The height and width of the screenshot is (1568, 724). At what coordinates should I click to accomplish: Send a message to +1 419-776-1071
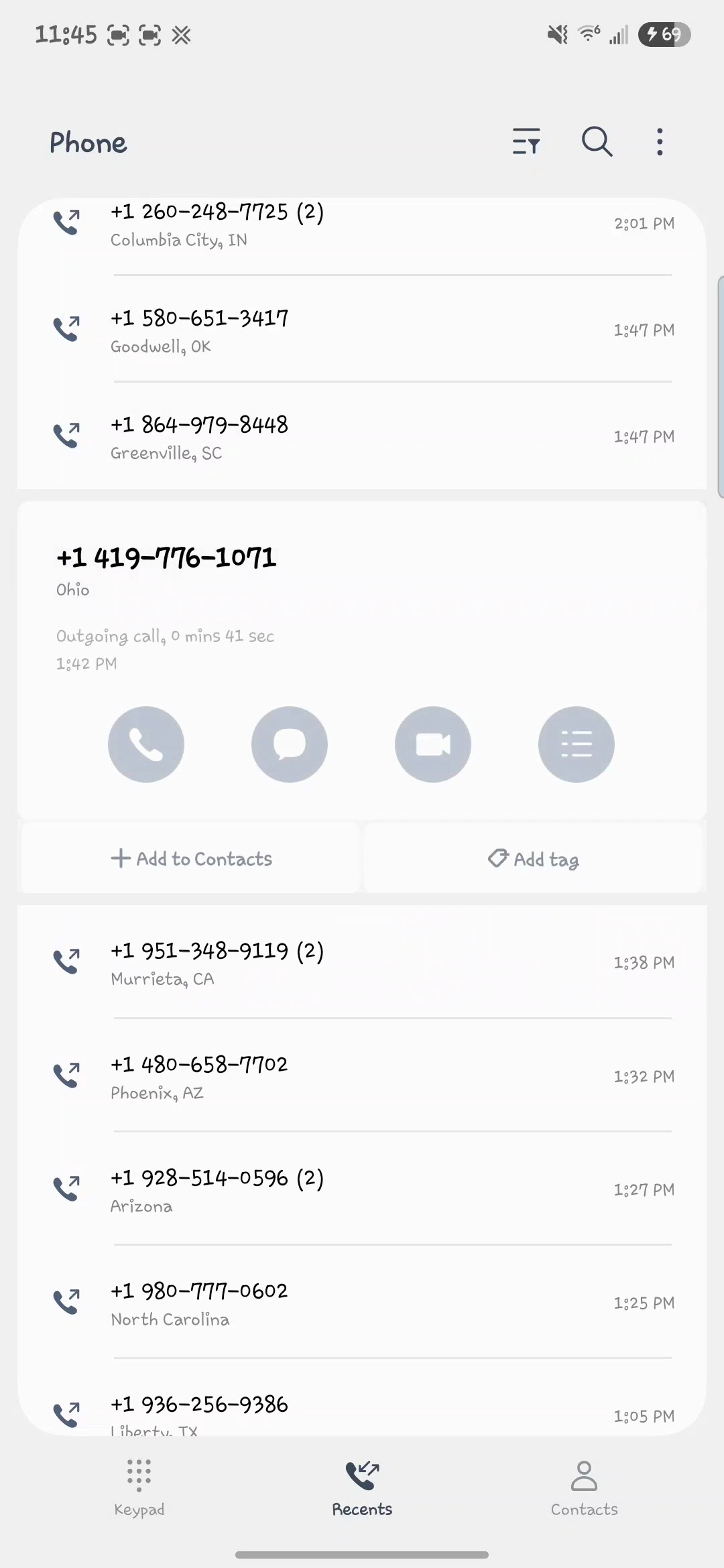(290, 744)
